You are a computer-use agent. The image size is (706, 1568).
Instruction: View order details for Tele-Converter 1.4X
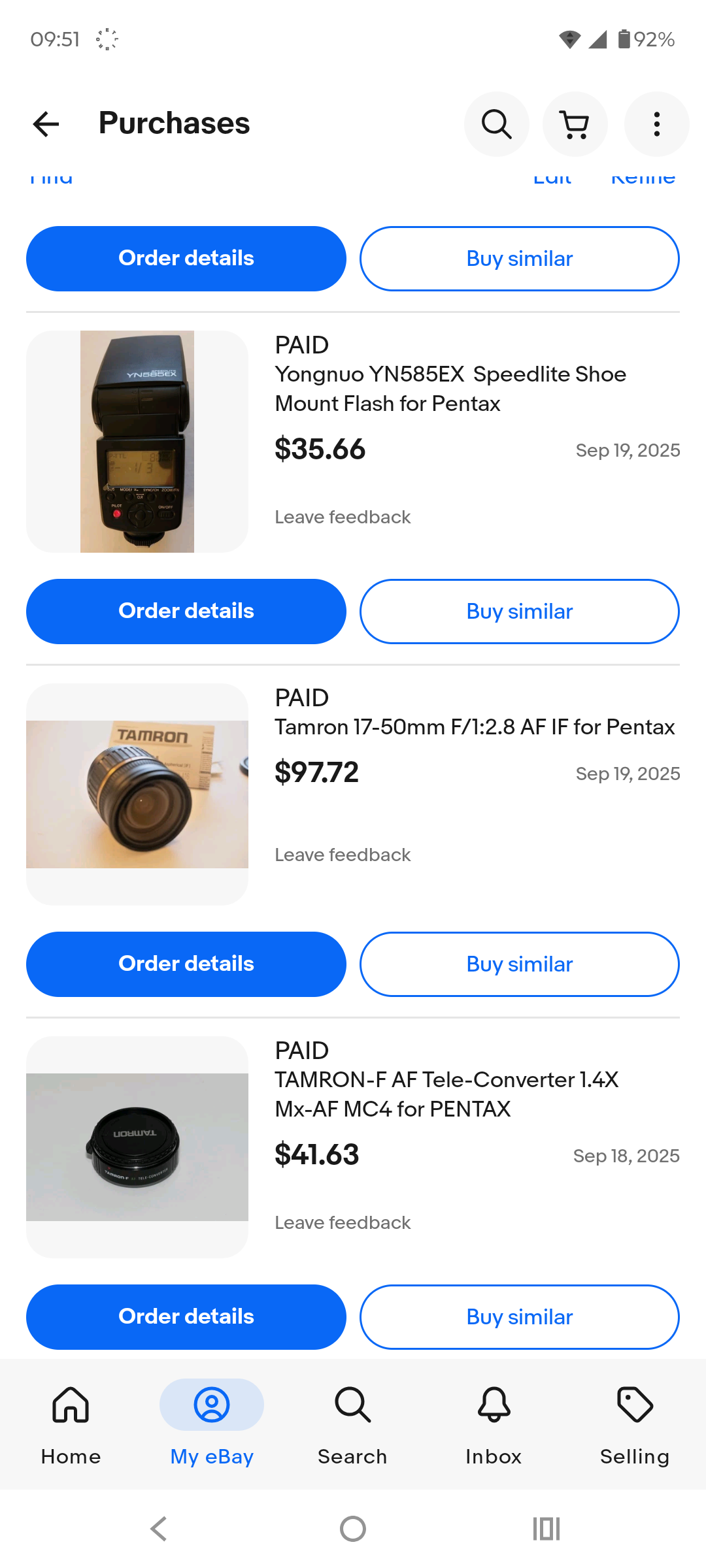pyautogui.click(x=186, y=1316)
